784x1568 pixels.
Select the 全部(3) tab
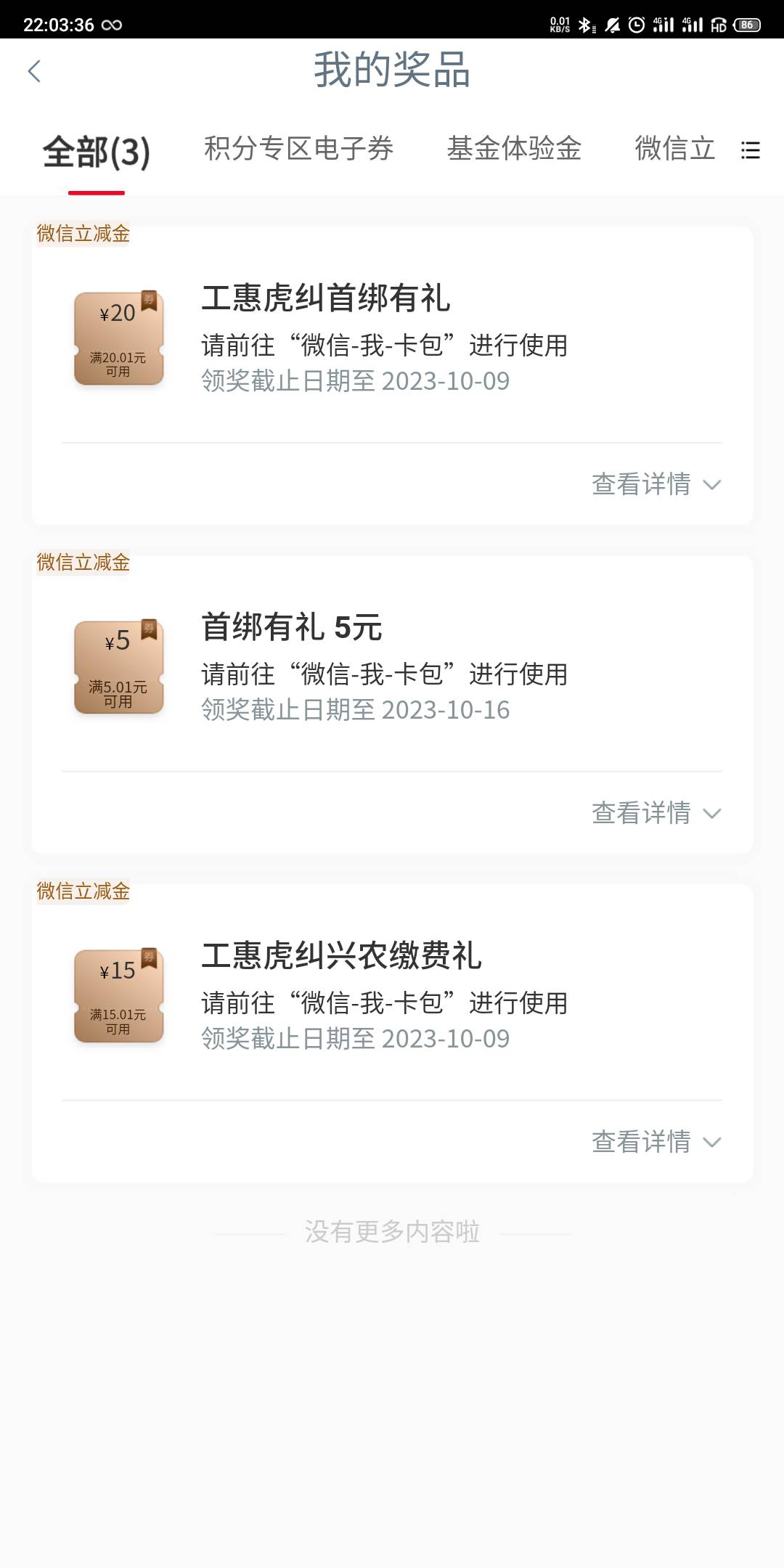(97, 152)
